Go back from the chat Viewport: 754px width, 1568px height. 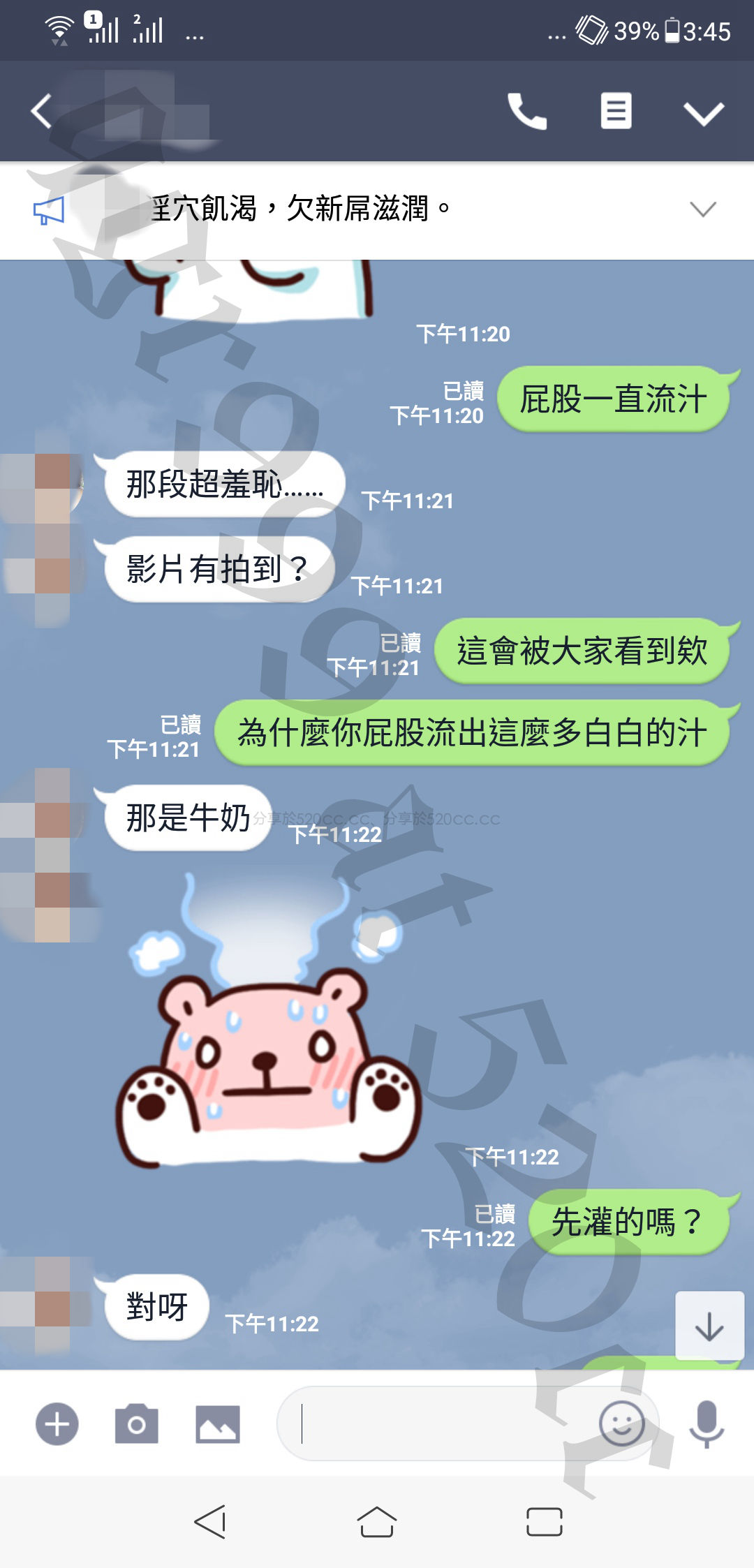point(42,112)
